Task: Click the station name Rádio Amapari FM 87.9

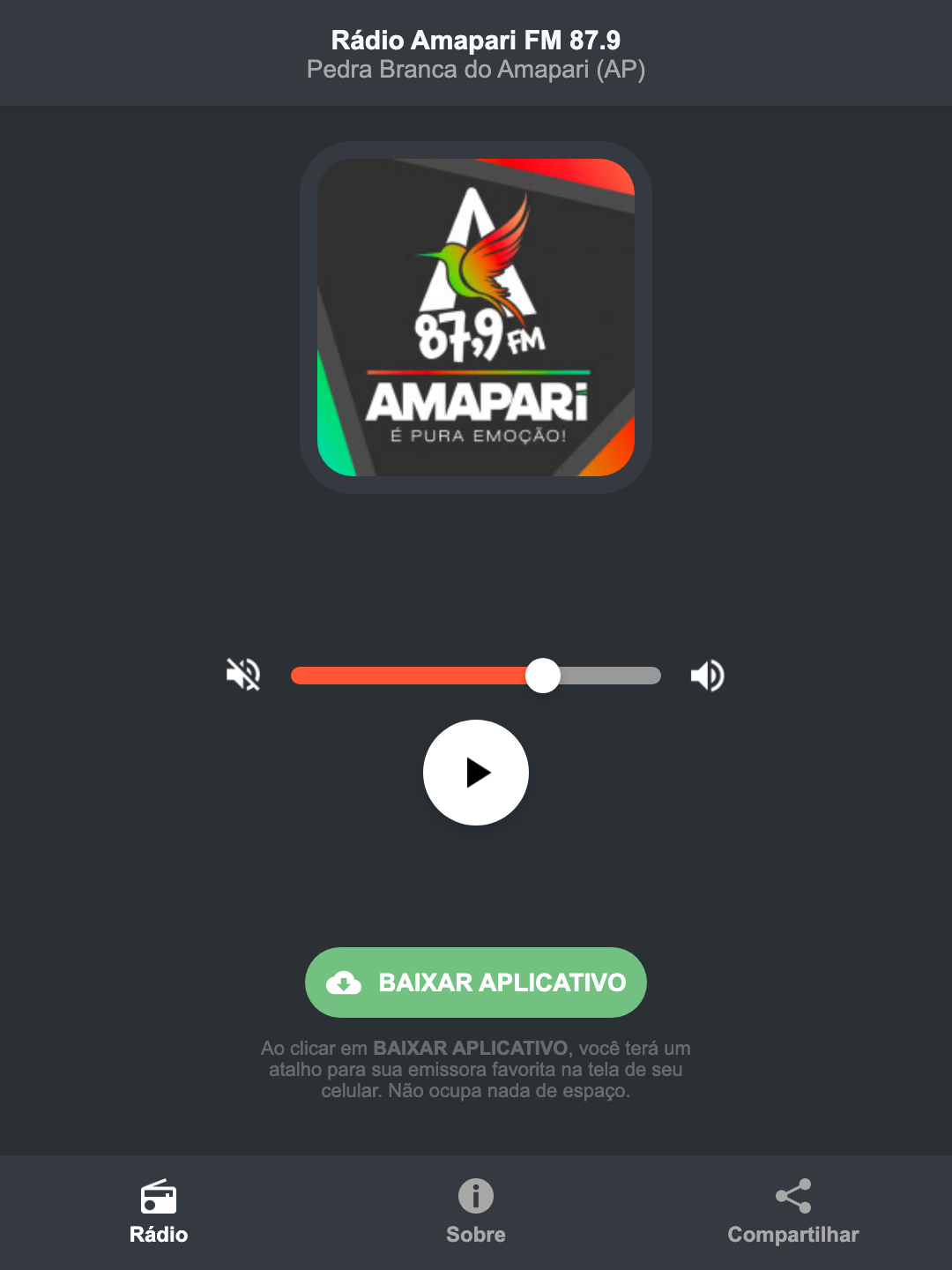Action: (x=475, y=40)
